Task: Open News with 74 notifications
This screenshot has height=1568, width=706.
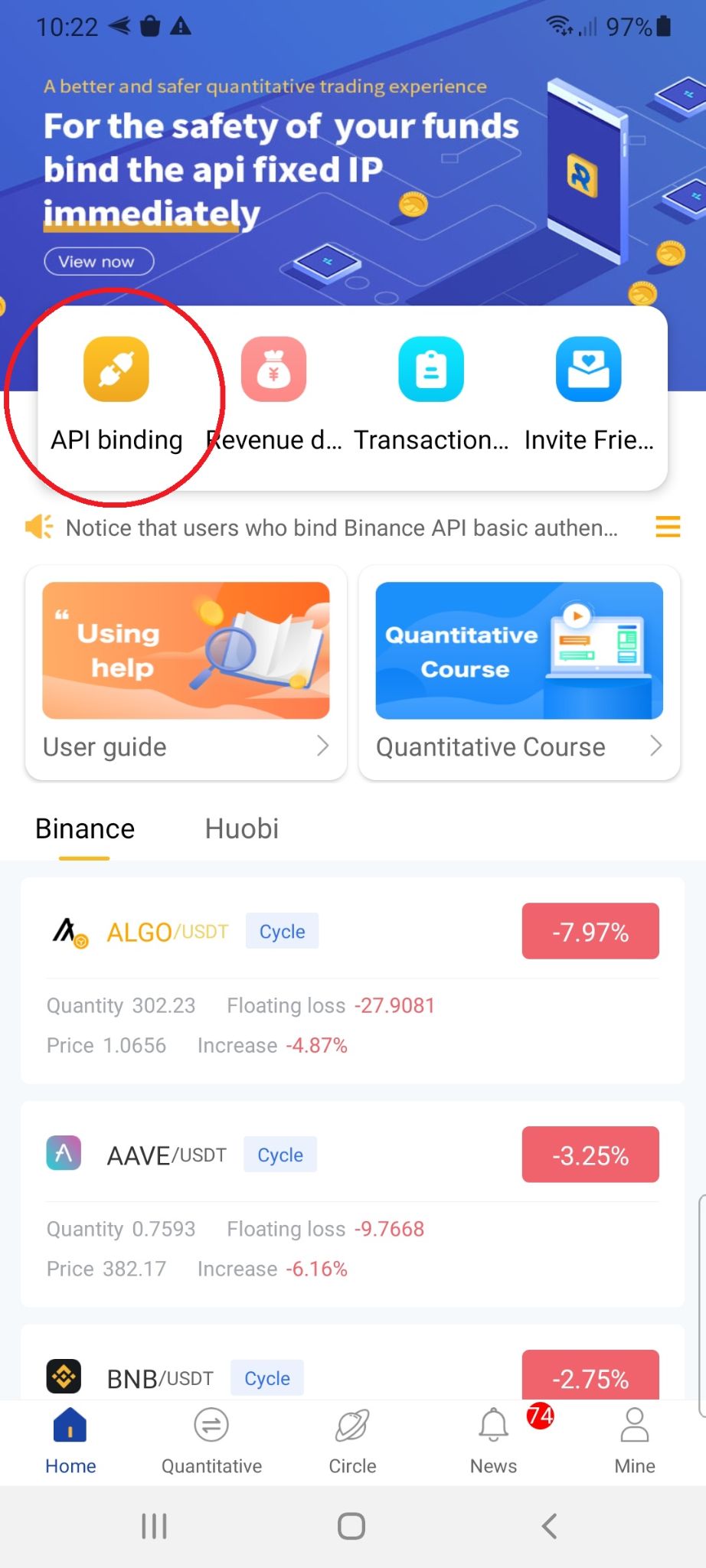Action: (494, 1441)
